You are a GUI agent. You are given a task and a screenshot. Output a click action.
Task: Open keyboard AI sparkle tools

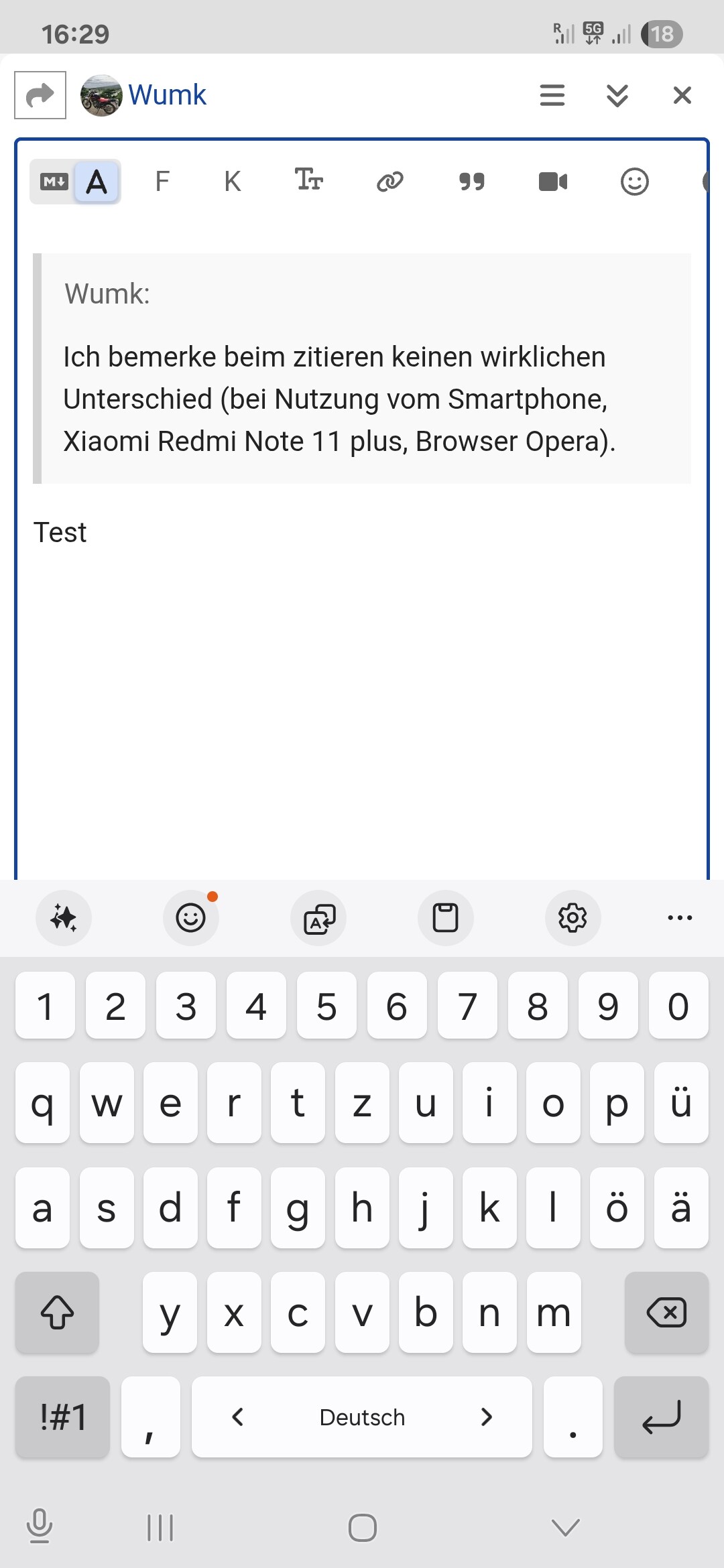tap(64, 917)
